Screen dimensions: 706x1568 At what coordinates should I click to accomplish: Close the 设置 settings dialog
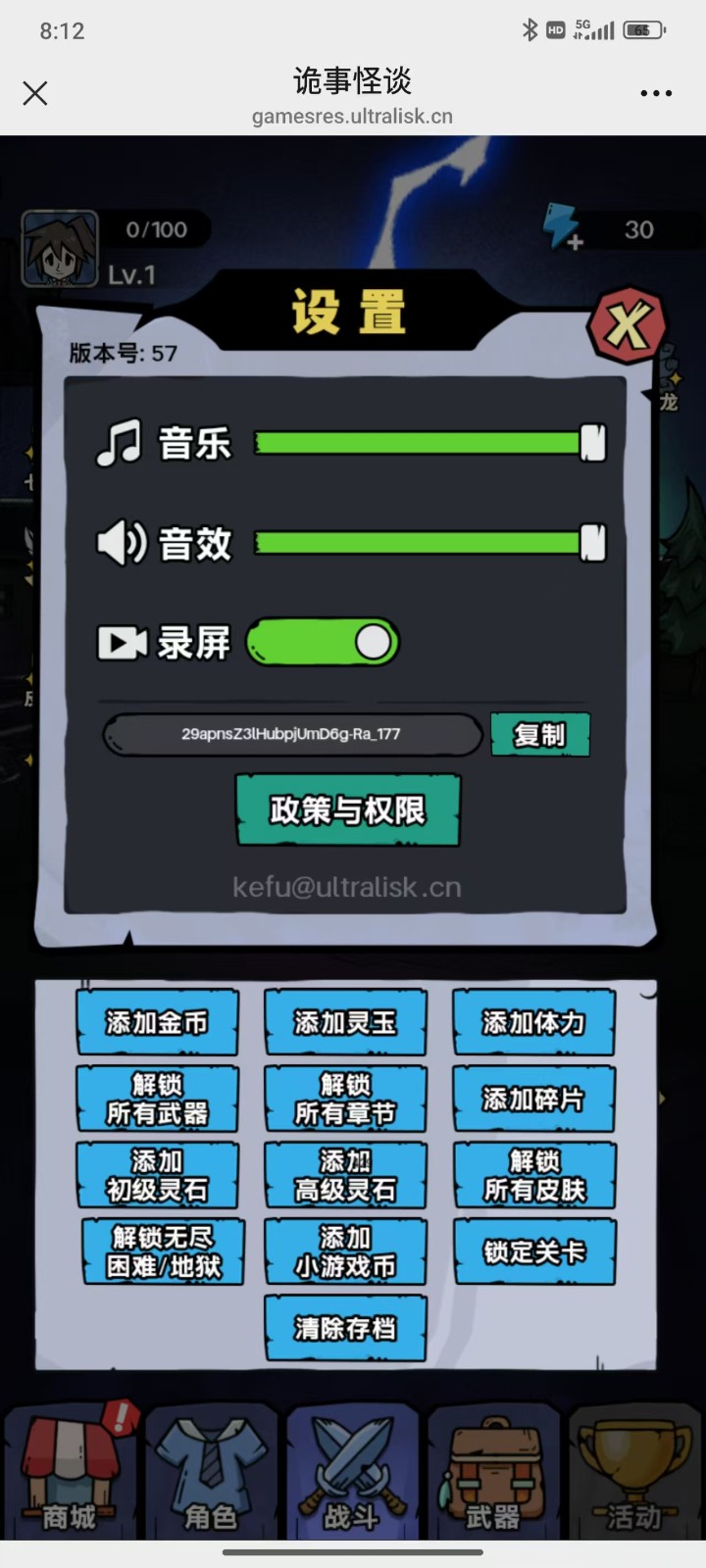[x=628, y=324]
